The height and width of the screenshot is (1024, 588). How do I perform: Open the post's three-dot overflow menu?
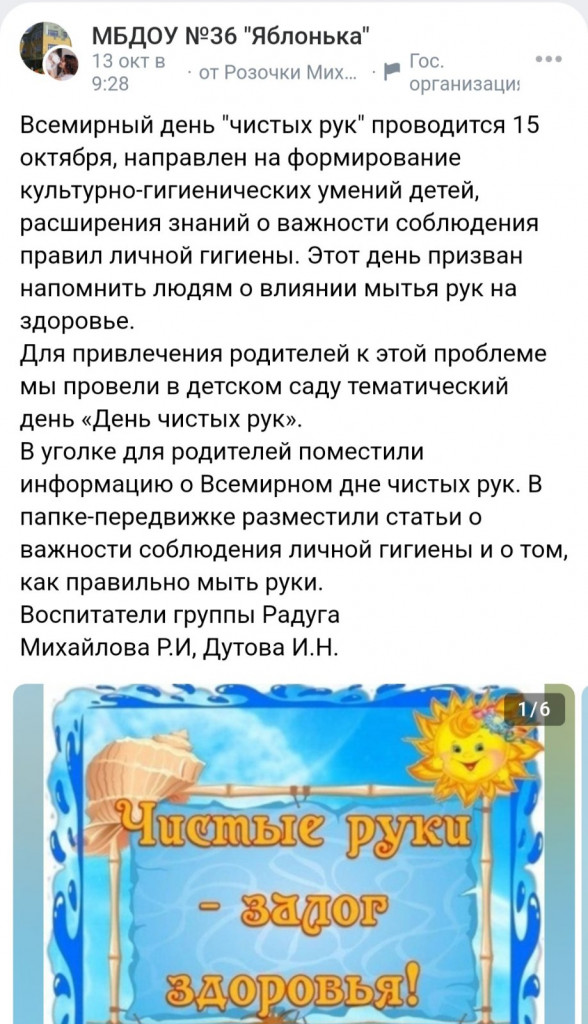coord(548,59)
